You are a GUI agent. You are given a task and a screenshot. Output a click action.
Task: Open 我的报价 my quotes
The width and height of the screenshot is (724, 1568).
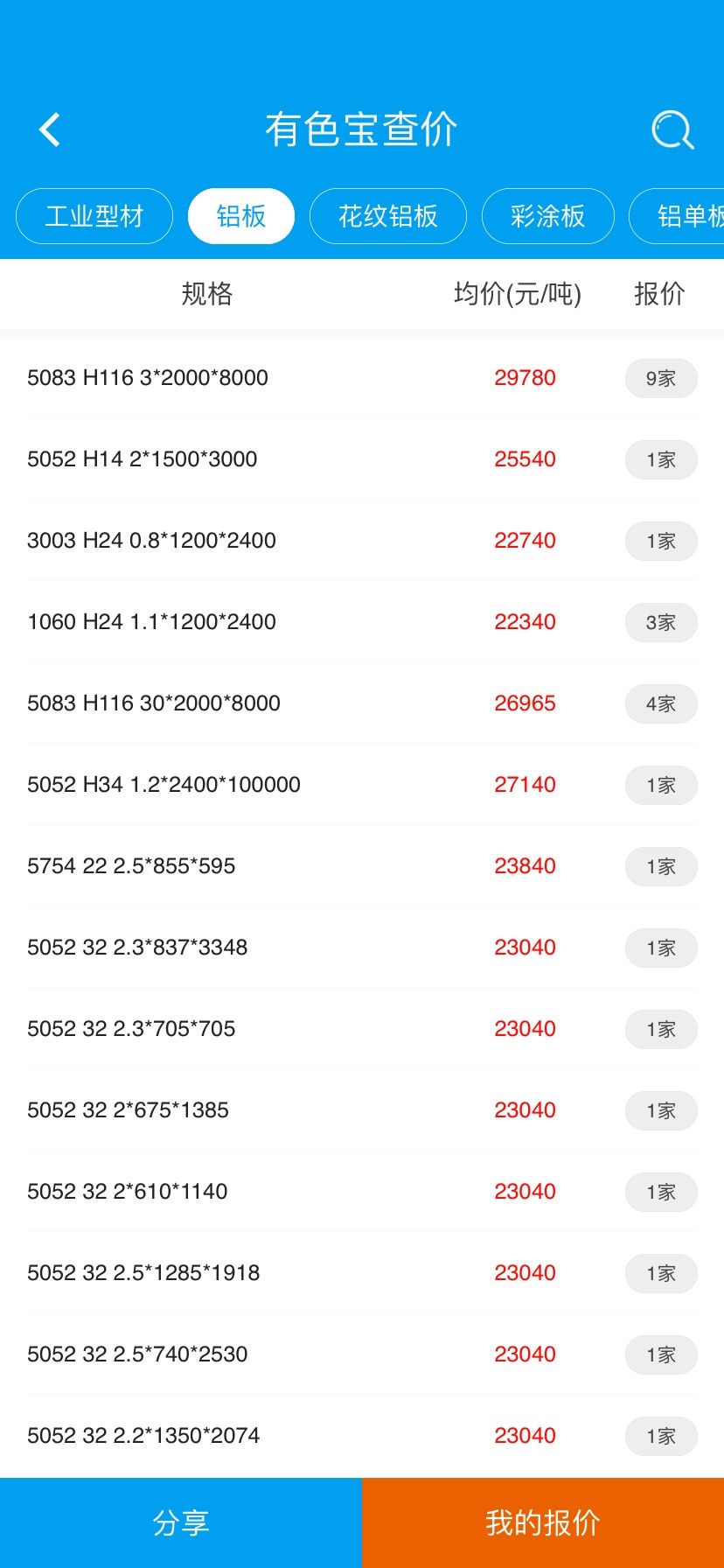tap(543, 1522)
